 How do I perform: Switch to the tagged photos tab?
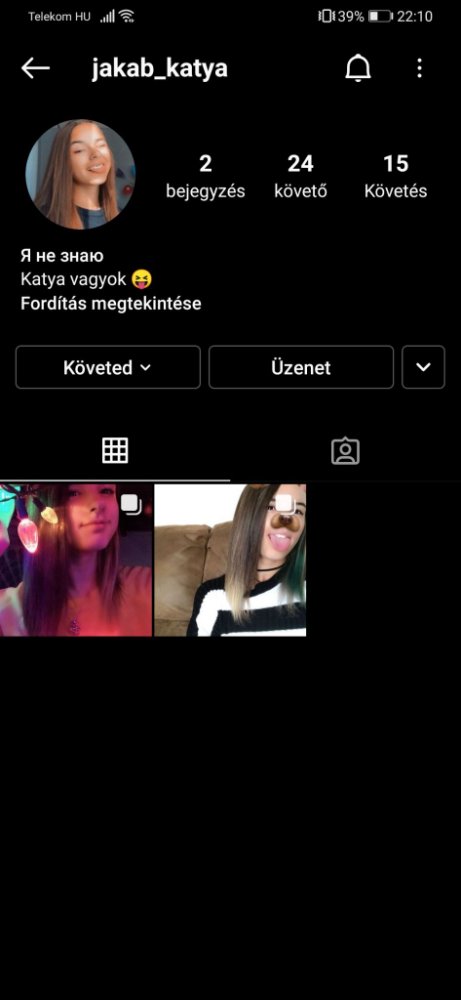(x=346, y=451)
